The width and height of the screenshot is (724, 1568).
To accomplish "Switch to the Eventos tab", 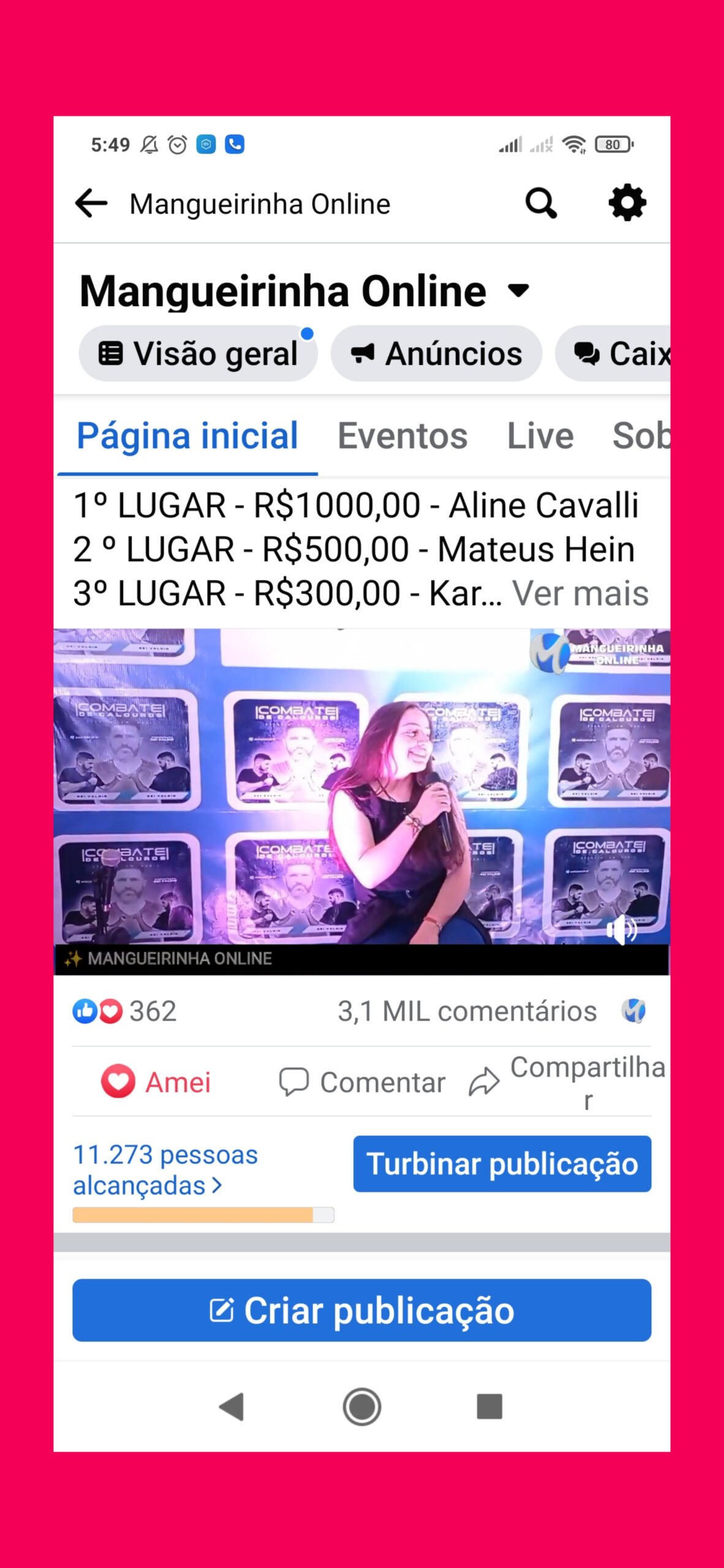I will pyautogui.click(x=402, y=436).
